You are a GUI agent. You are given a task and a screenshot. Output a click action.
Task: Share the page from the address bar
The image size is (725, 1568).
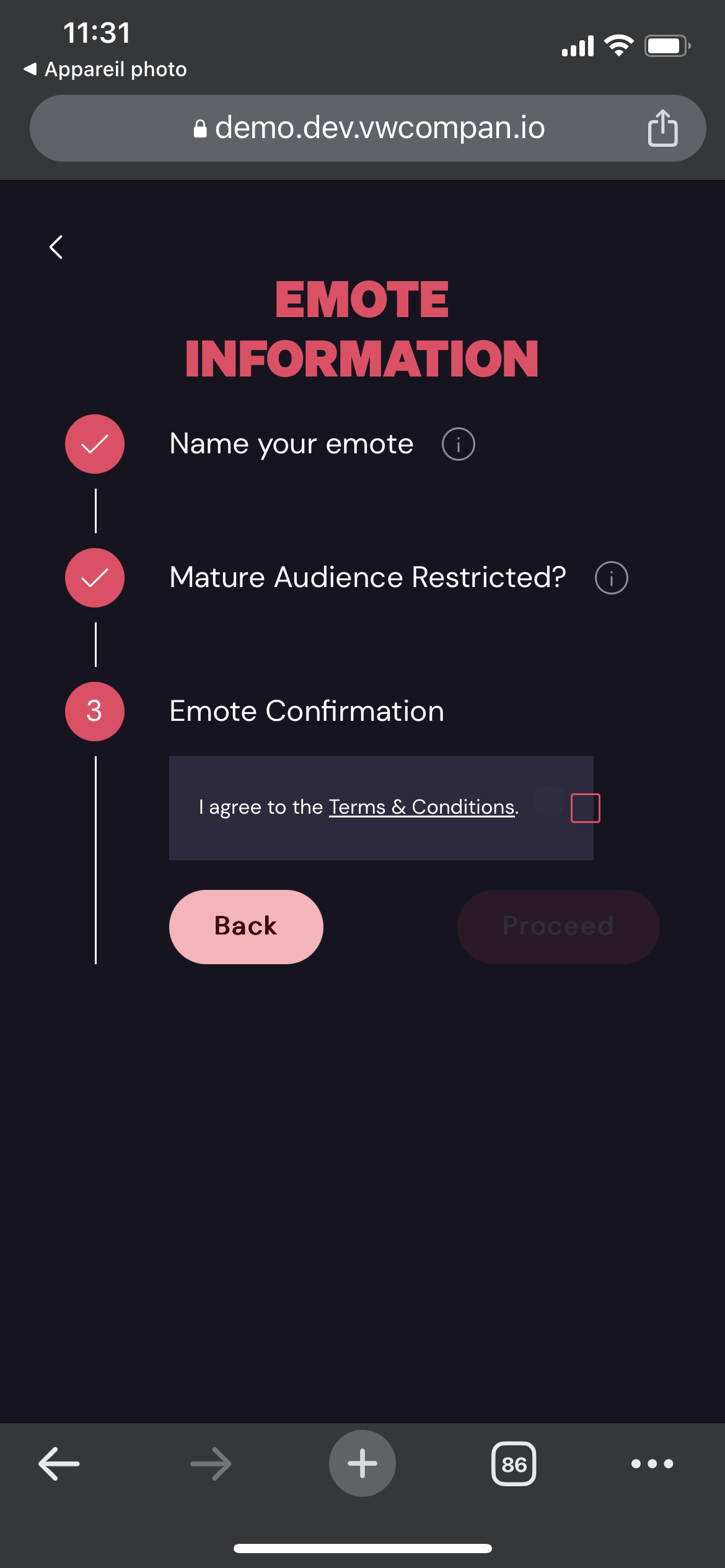[662, 128]
